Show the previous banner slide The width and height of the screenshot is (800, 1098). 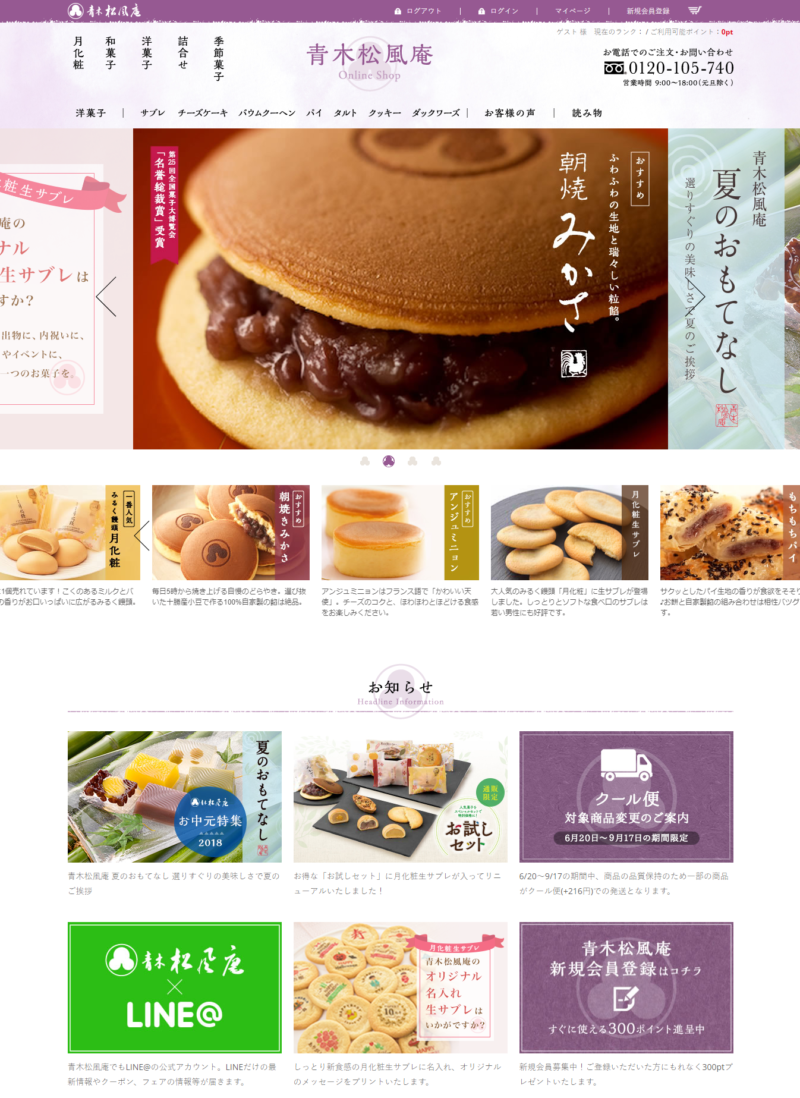[x=106, y=296]
